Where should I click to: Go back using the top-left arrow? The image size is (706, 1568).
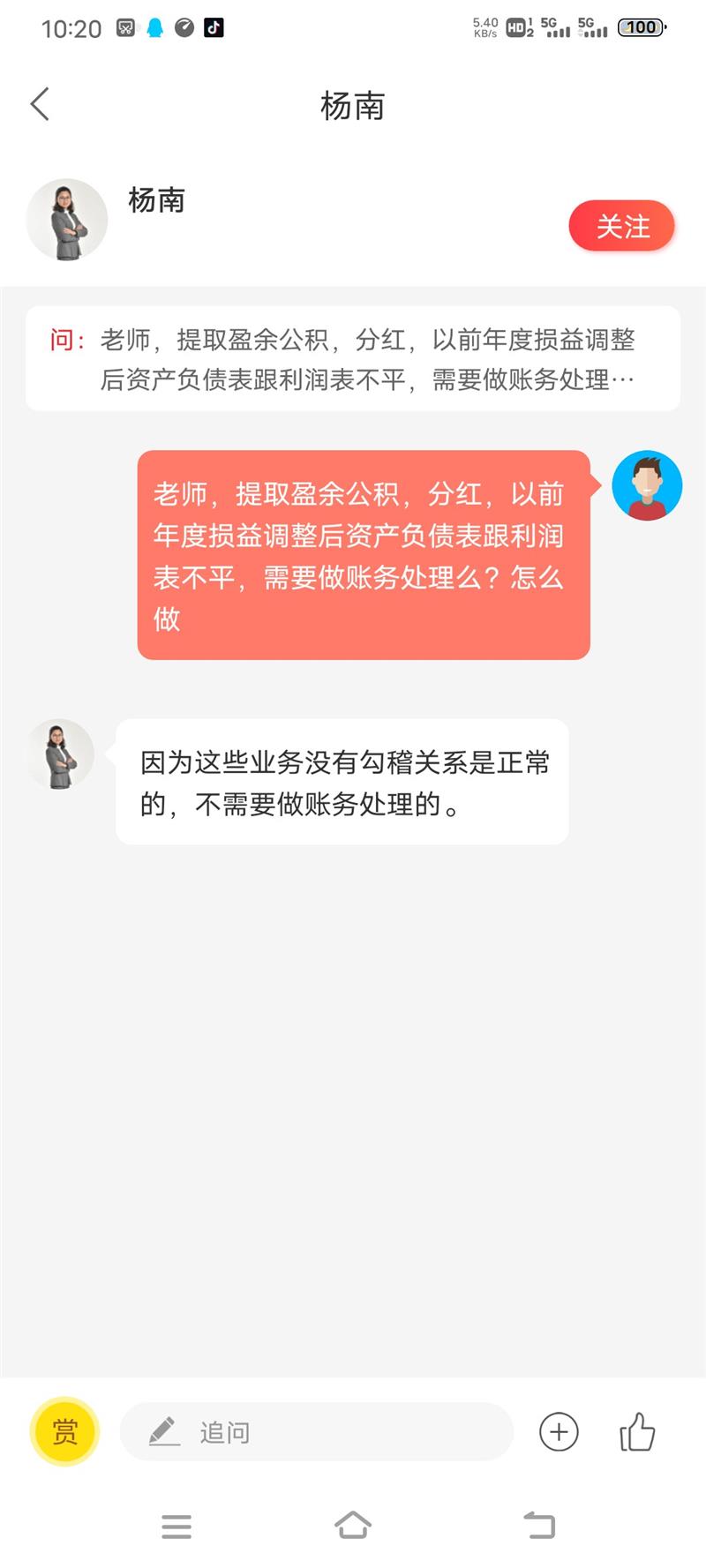click(x=40, y=104)
